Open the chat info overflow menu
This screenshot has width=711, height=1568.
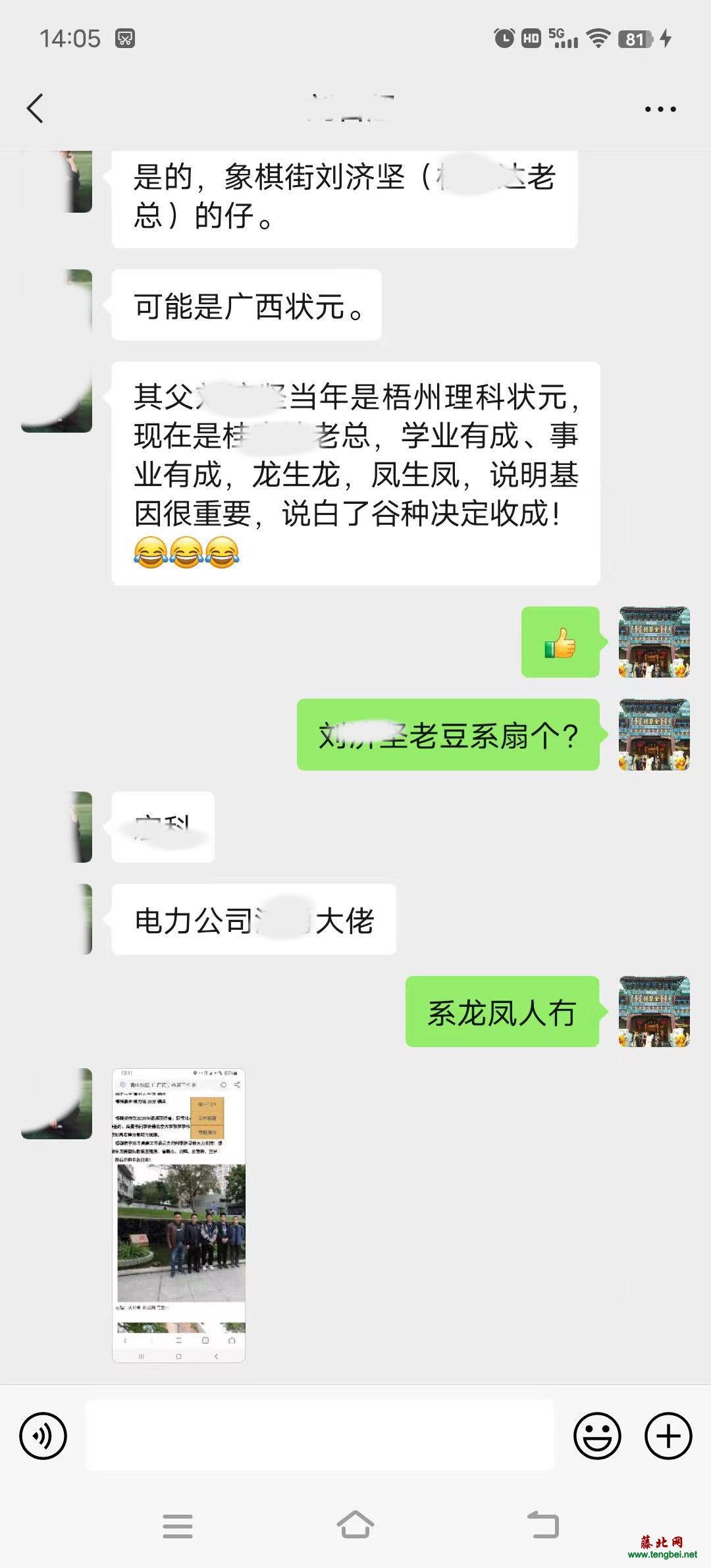pyautogui.click(x=660, y=109)
